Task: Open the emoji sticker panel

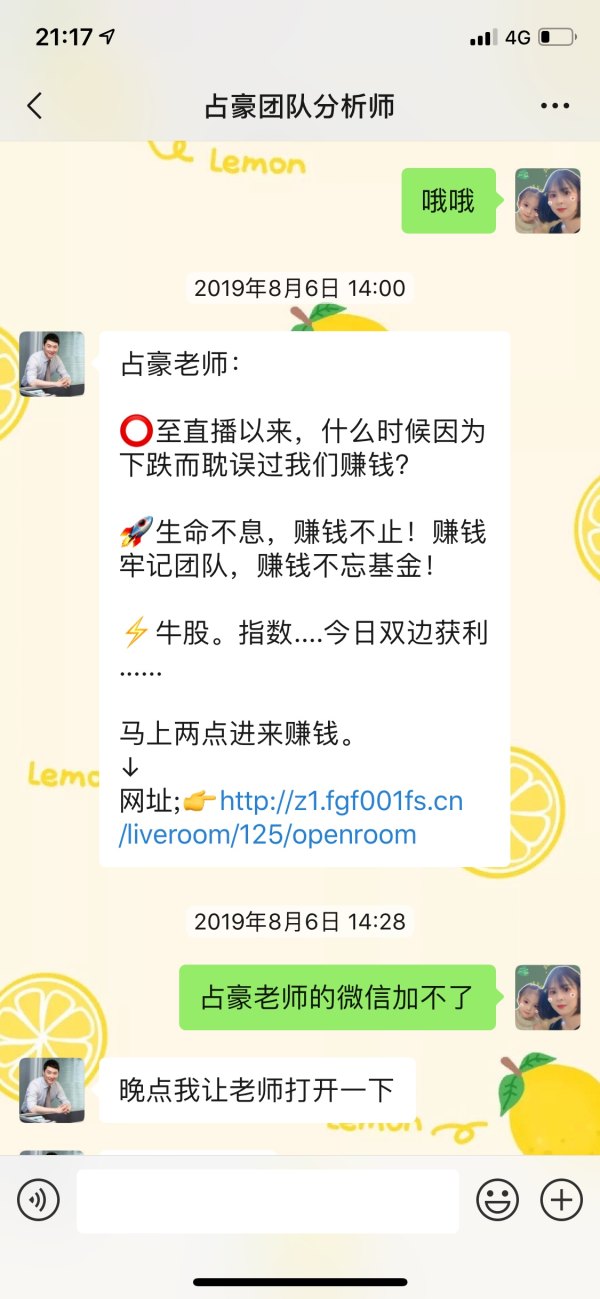Action: 497,1199
